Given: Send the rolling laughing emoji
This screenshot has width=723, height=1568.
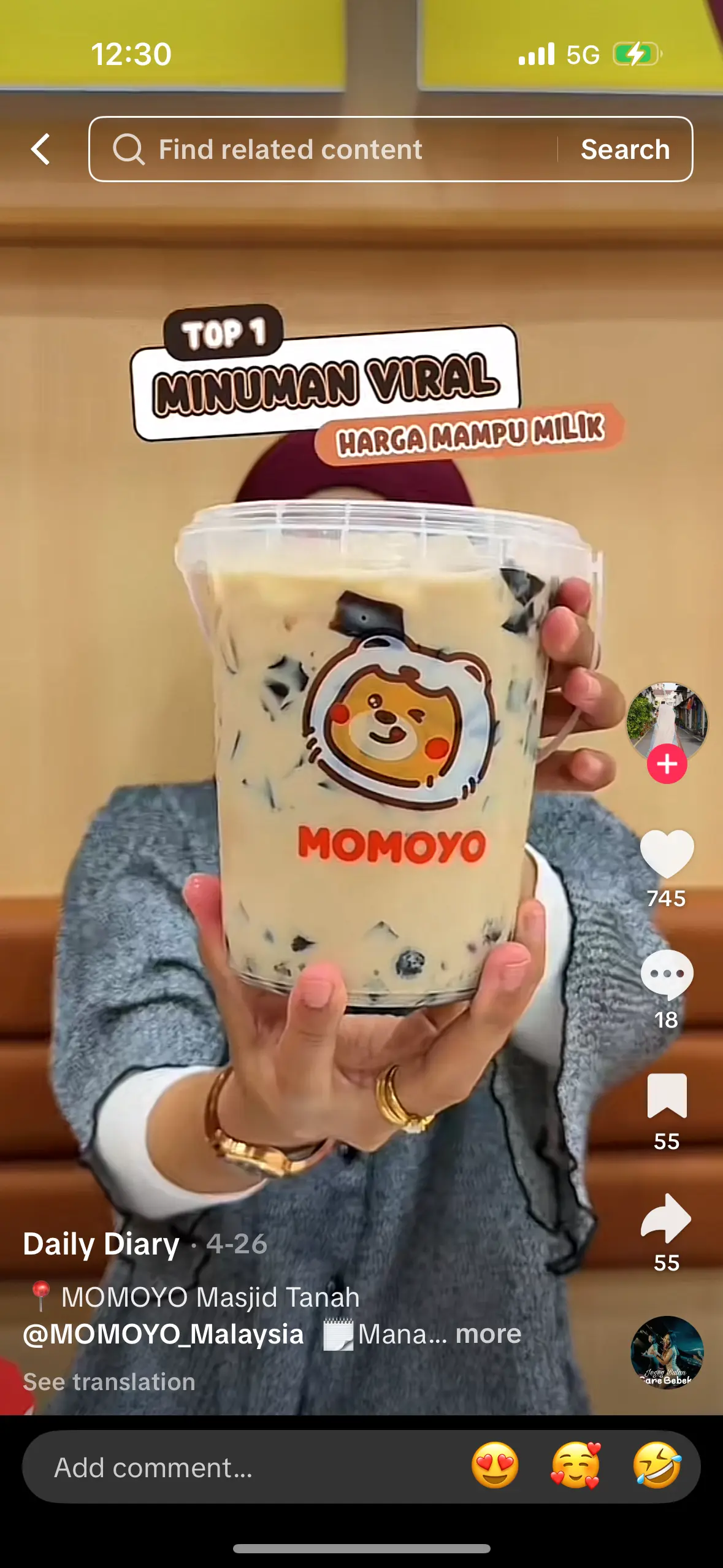Looking at the screenshot, I should point(657,1466).
